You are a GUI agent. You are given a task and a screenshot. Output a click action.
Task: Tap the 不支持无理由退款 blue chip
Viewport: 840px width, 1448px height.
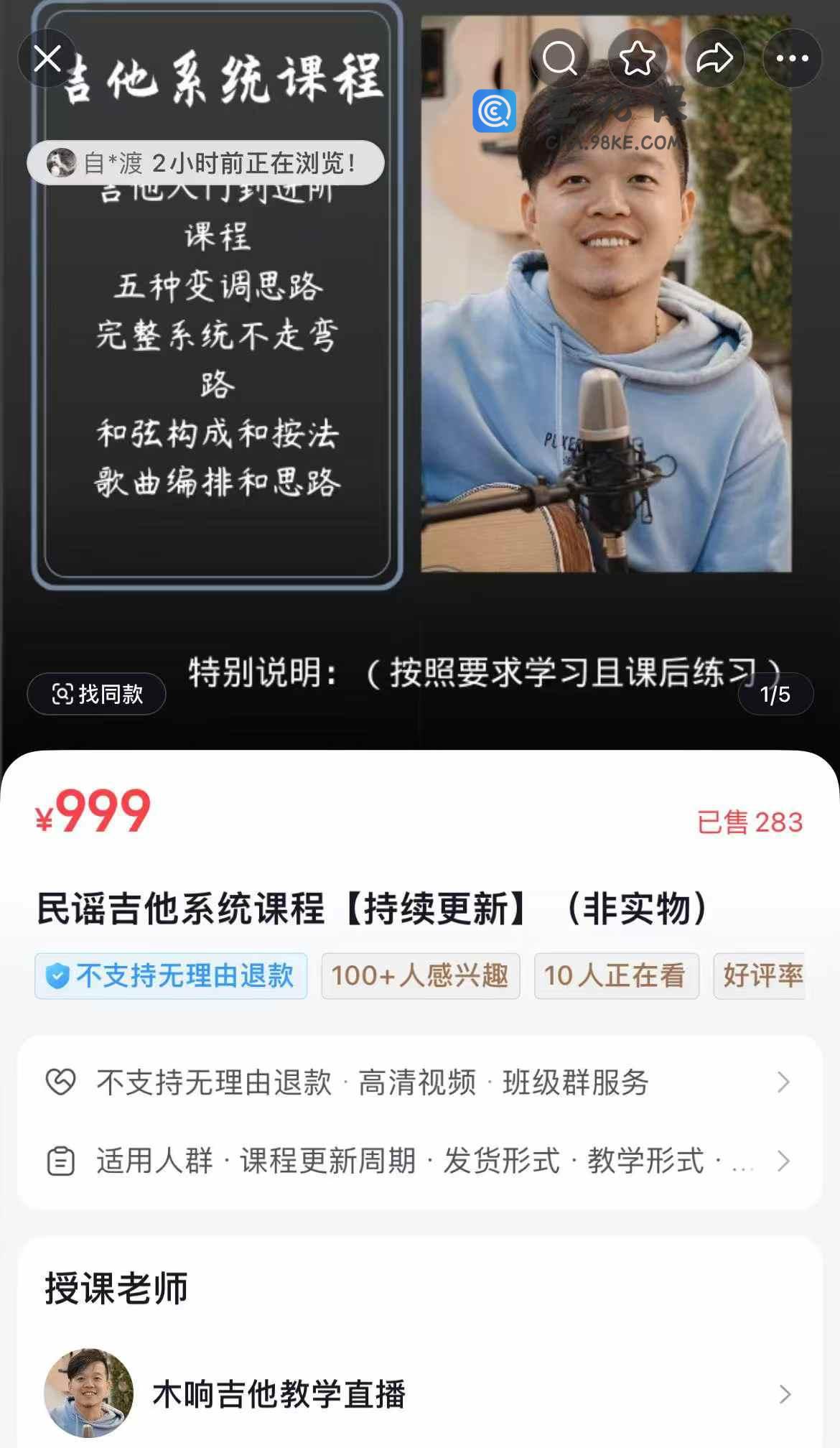(x=171, y=975)
